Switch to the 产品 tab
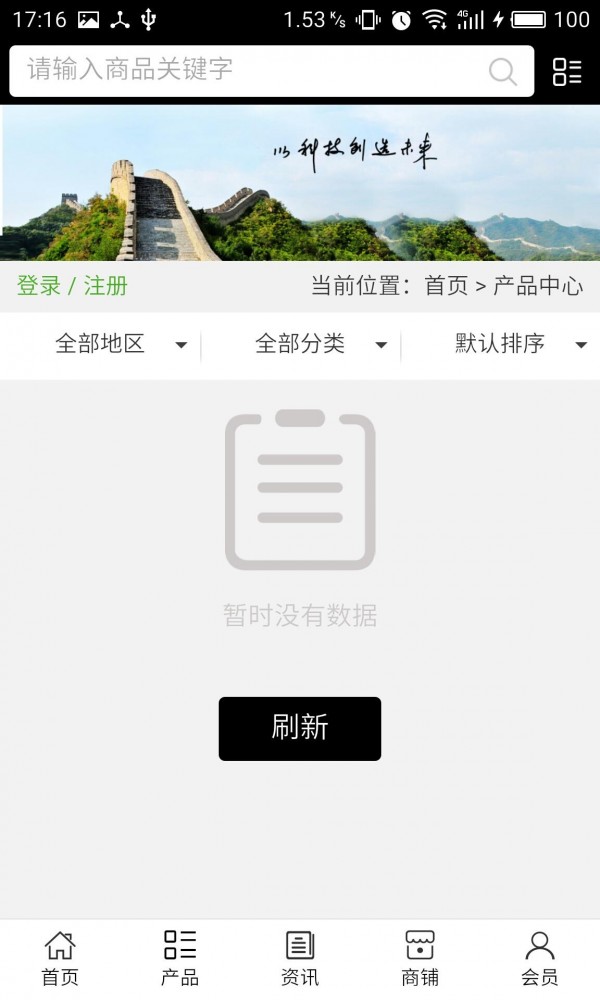600x1000 pixels. [180, 959]
